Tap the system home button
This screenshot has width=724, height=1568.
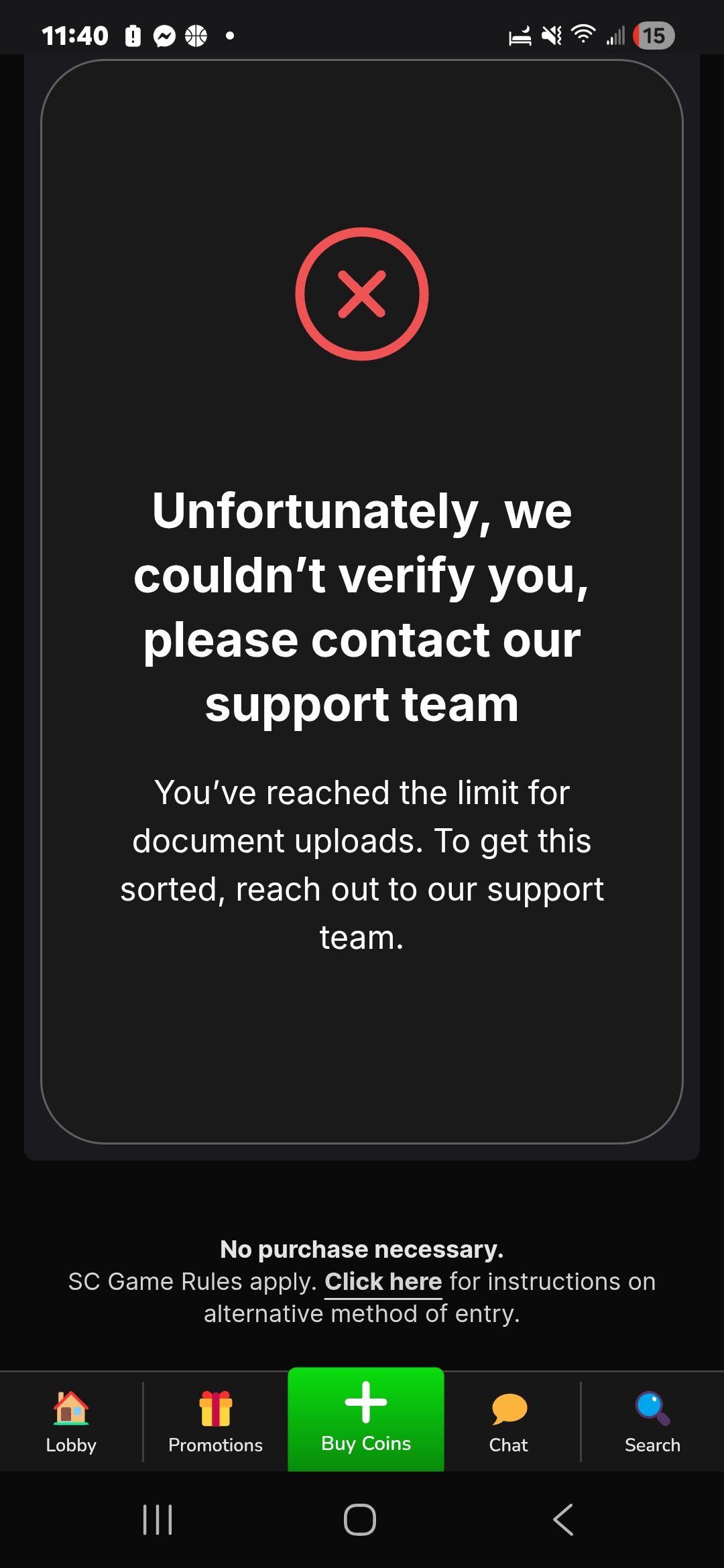360,1520
